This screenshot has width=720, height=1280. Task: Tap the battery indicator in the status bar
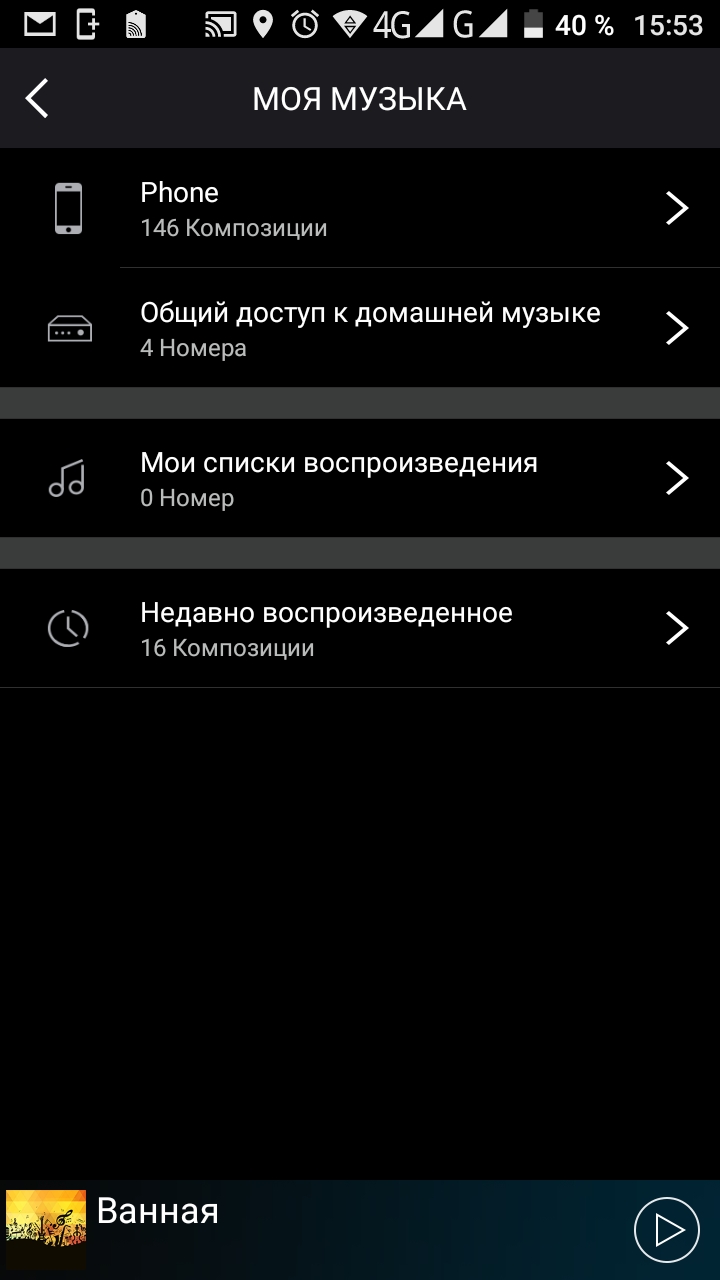532,25
